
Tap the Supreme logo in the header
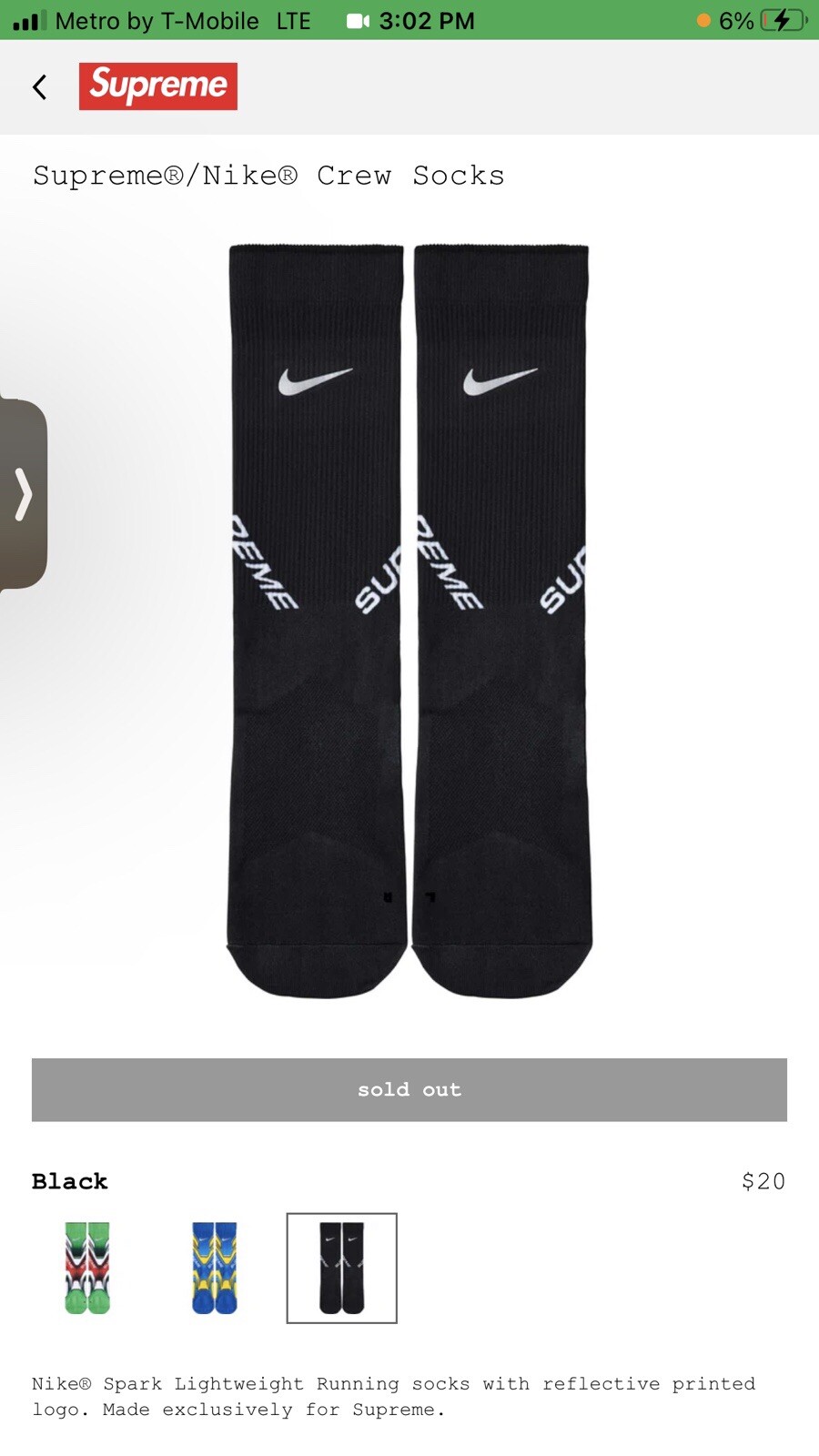click(158, 86)
